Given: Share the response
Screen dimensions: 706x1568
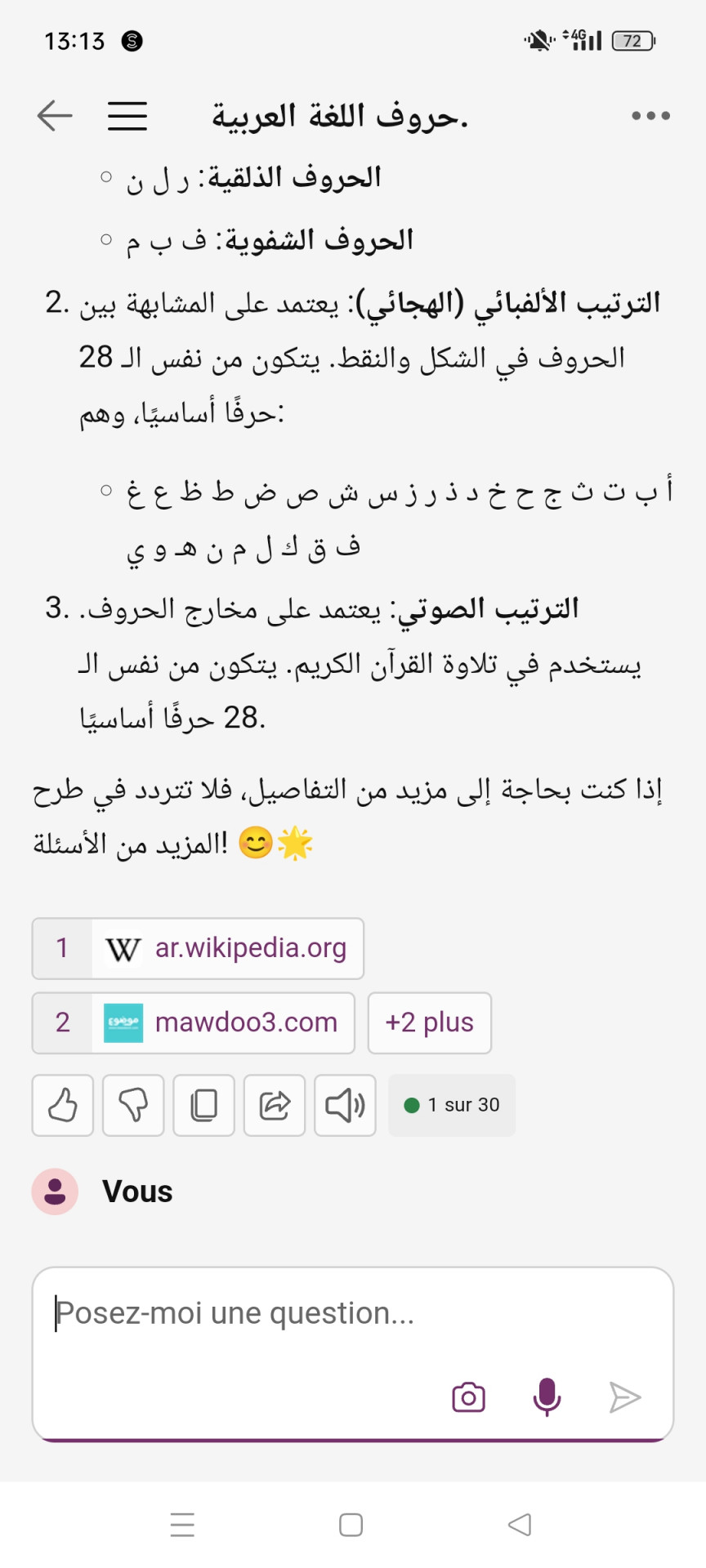Looking at the screenshot, I should point(275,1105).
